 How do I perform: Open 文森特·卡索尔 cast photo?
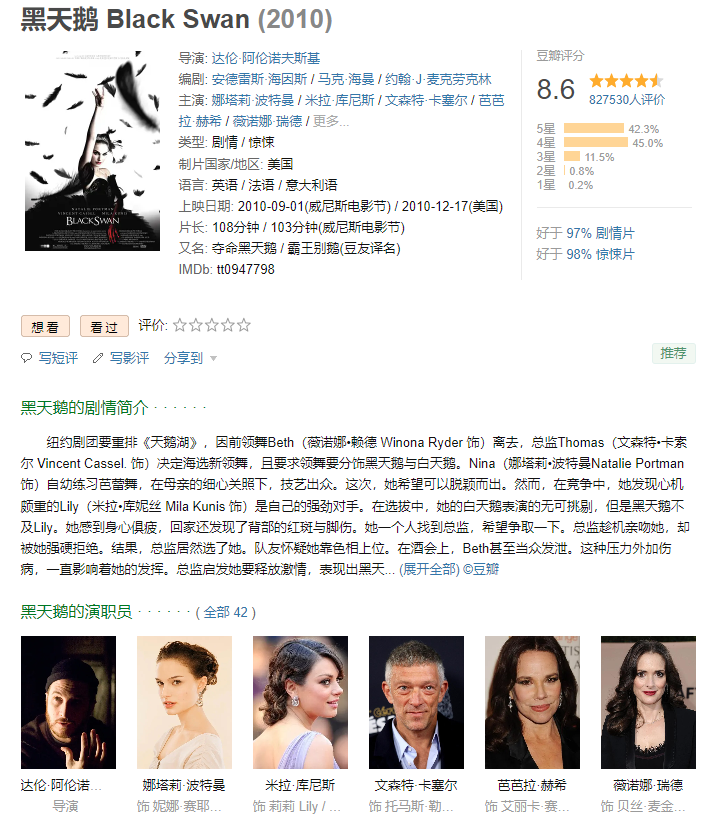[x=416, y=702]
